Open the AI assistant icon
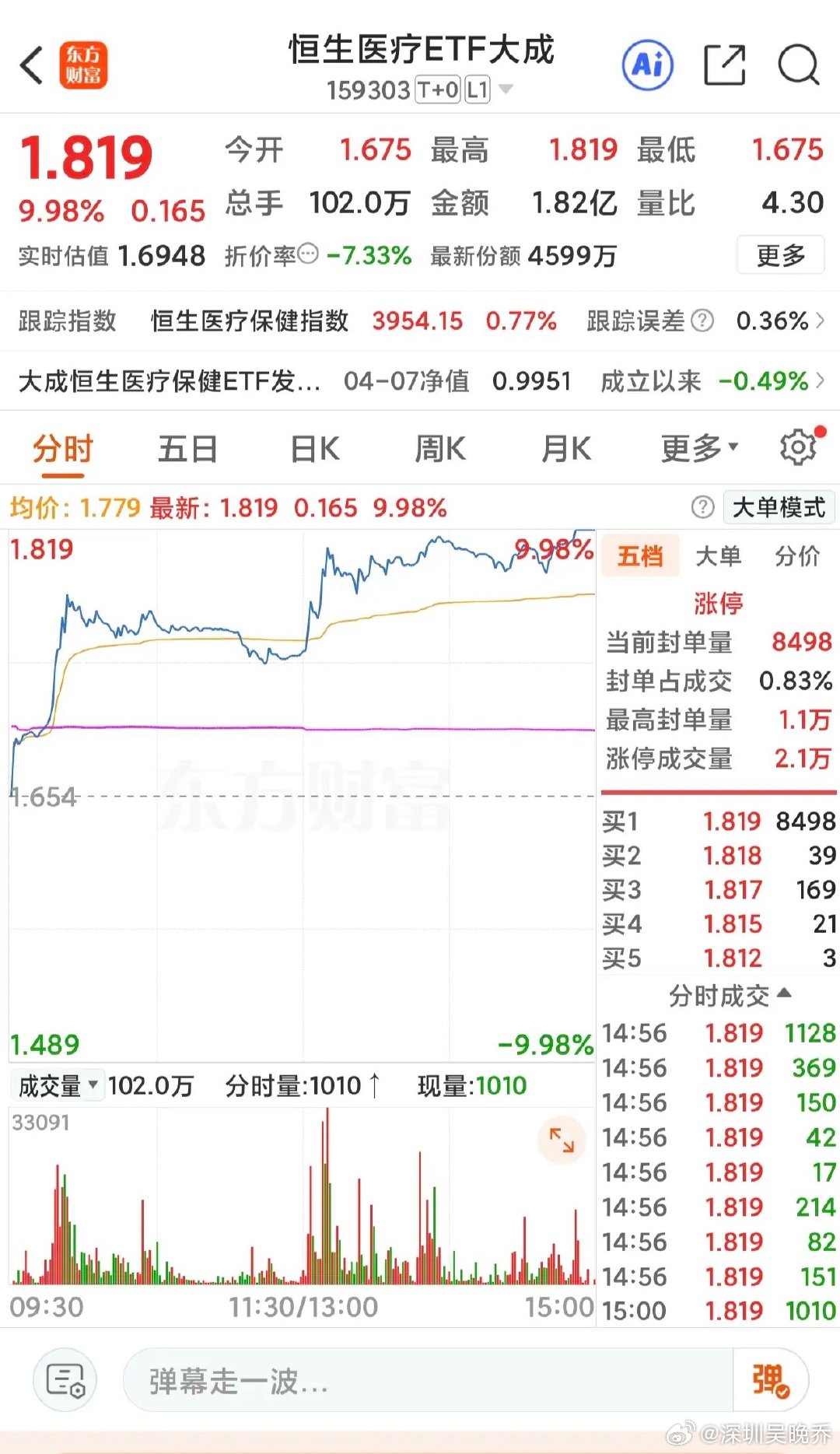Image resolution: width=840 pixels, height=1454 pixels. coord(646,66)
